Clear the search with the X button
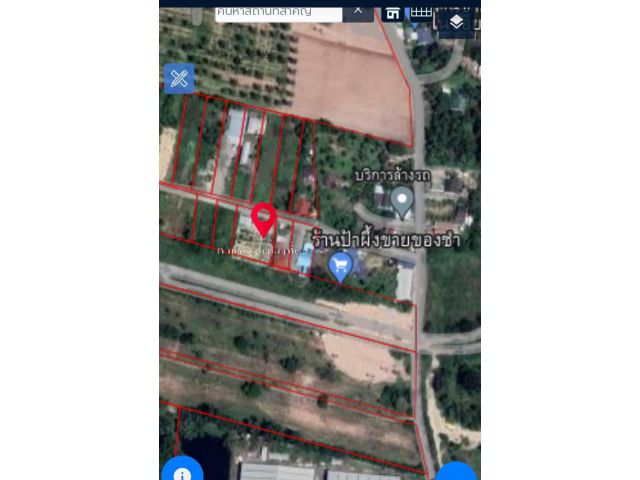This screenshot has height=480, width=640. click(358, 10)
